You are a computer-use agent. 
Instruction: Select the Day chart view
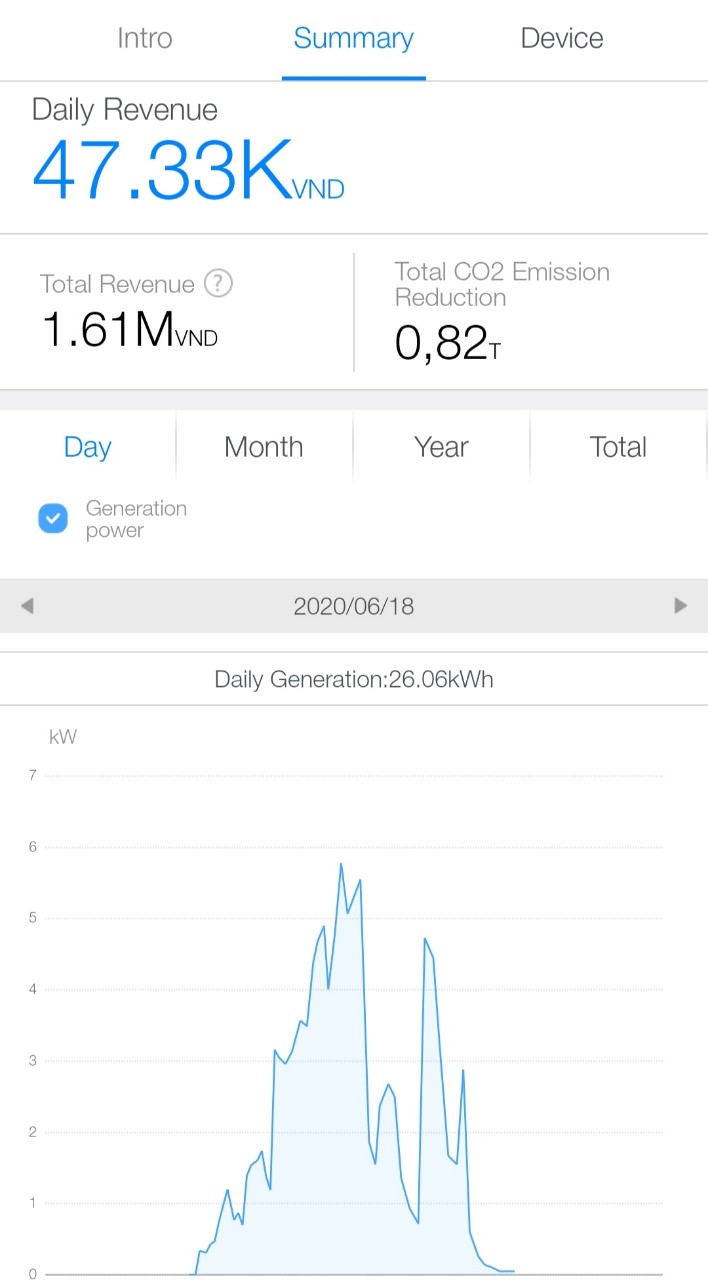pos(87,447)
